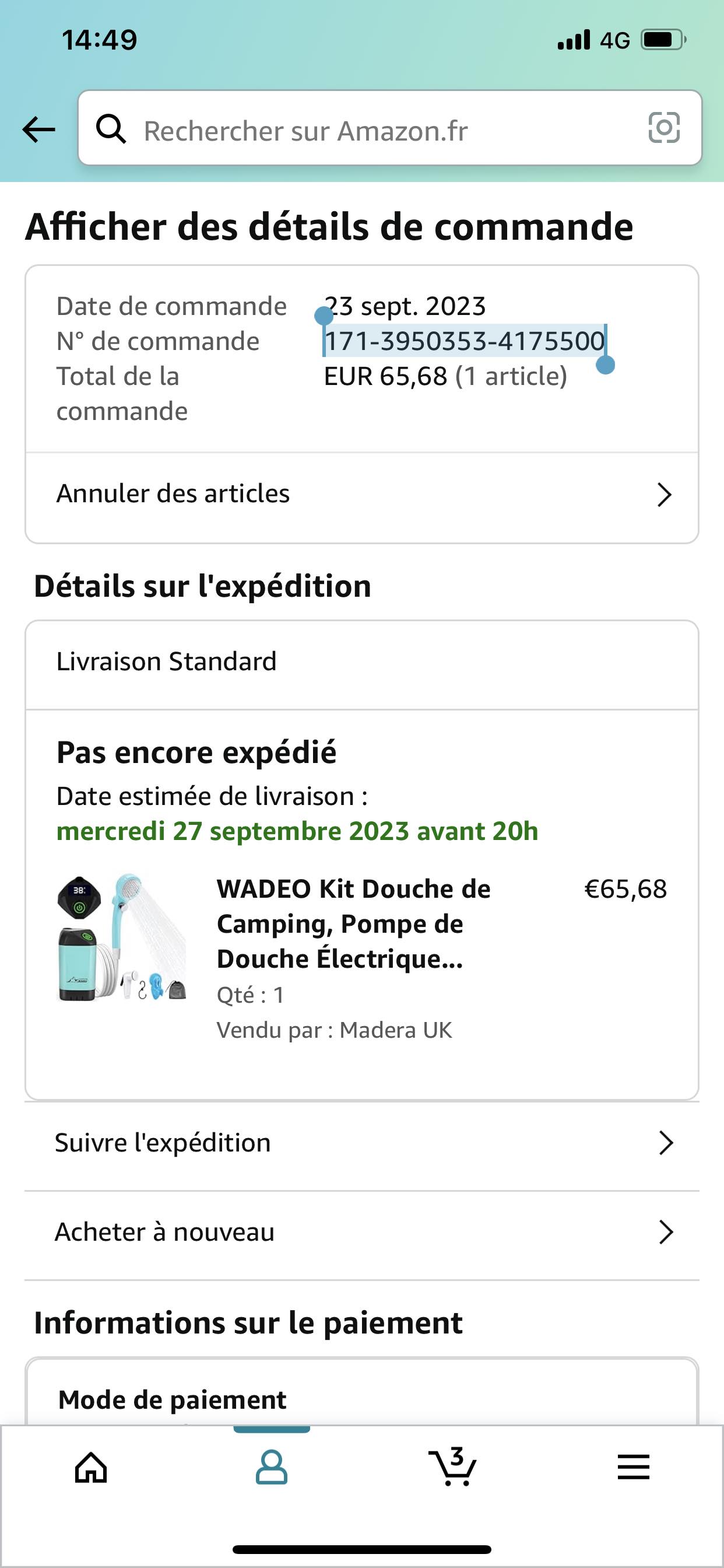Tap the Rechercher sur Amazon.fr search field
This screenshot has width=724, height=1568.
click(365, 130)
